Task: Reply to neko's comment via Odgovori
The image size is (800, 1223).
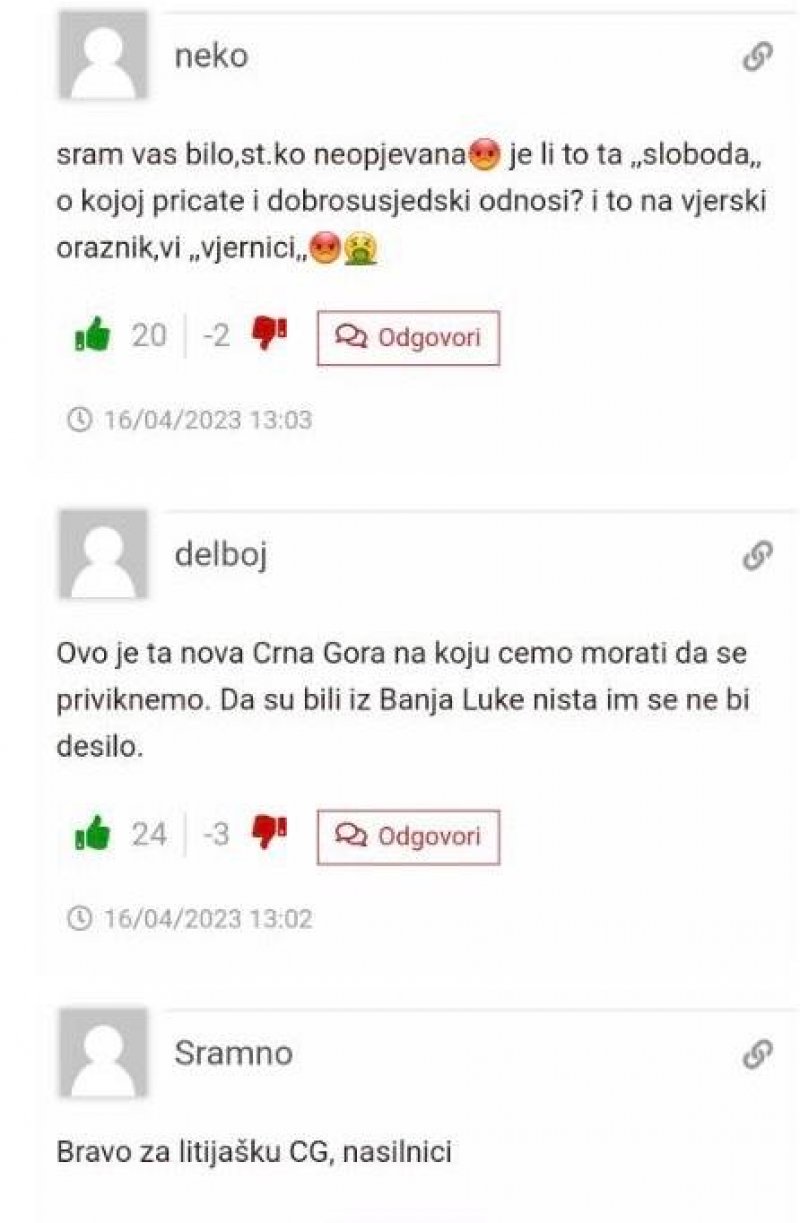Action: click(408, 338)
